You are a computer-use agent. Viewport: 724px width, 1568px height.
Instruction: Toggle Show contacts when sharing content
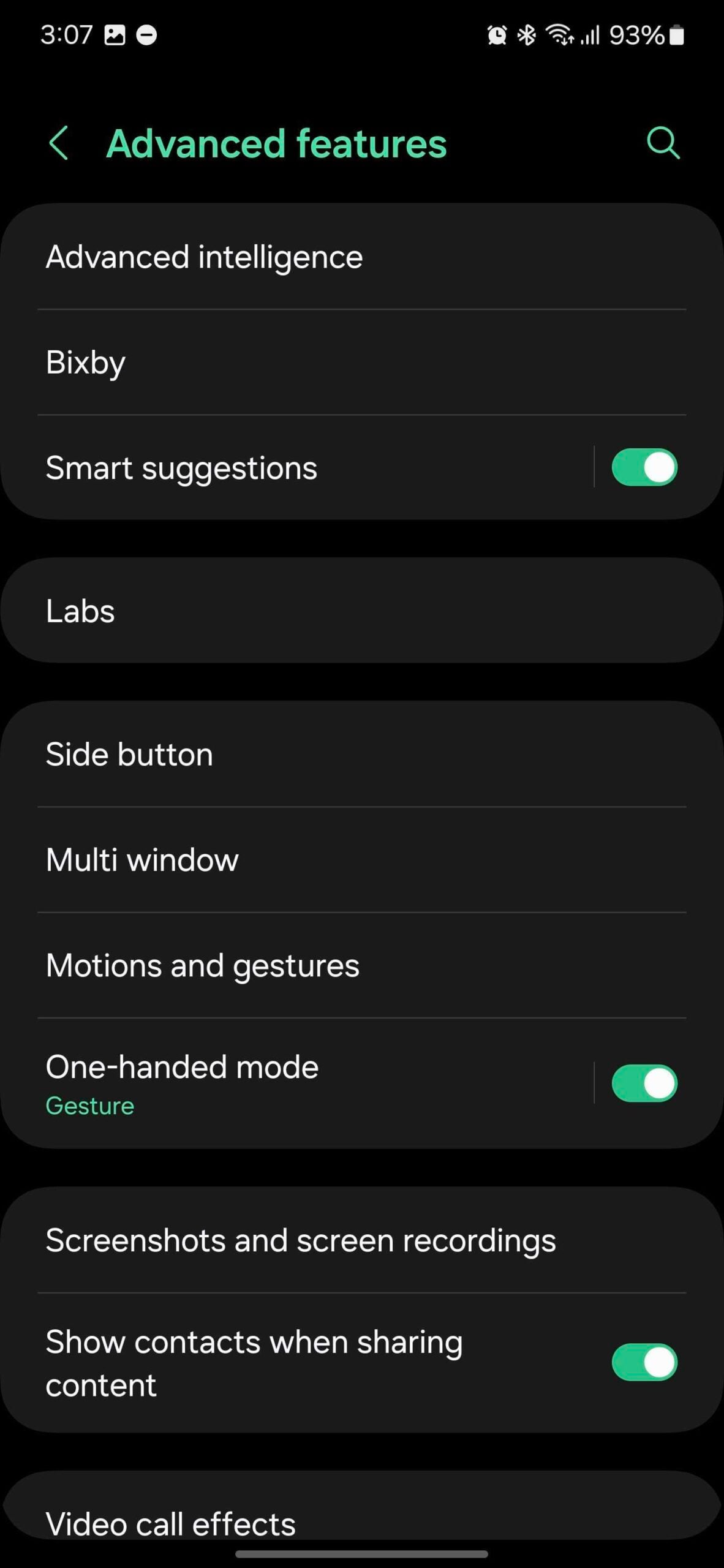tap(644, 1362)
